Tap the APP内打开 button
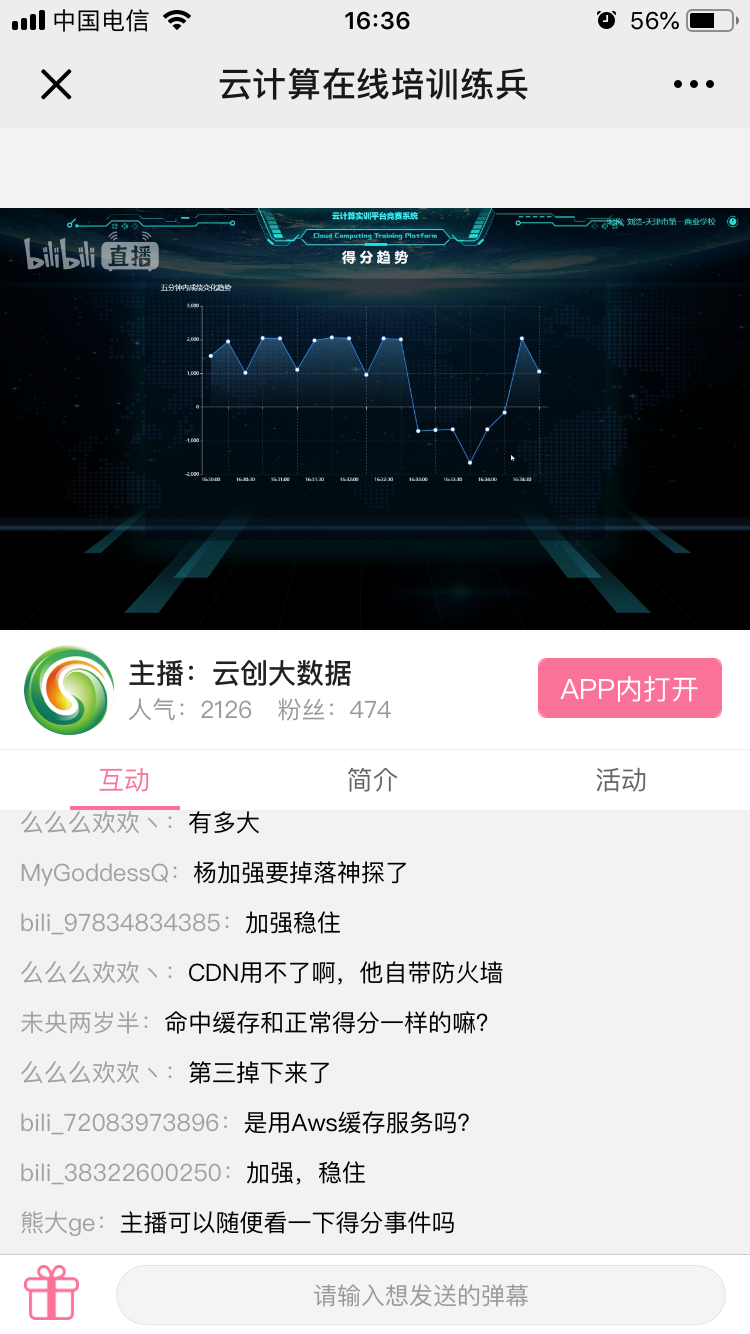The image size is (750, 1334). pos(629,688)
